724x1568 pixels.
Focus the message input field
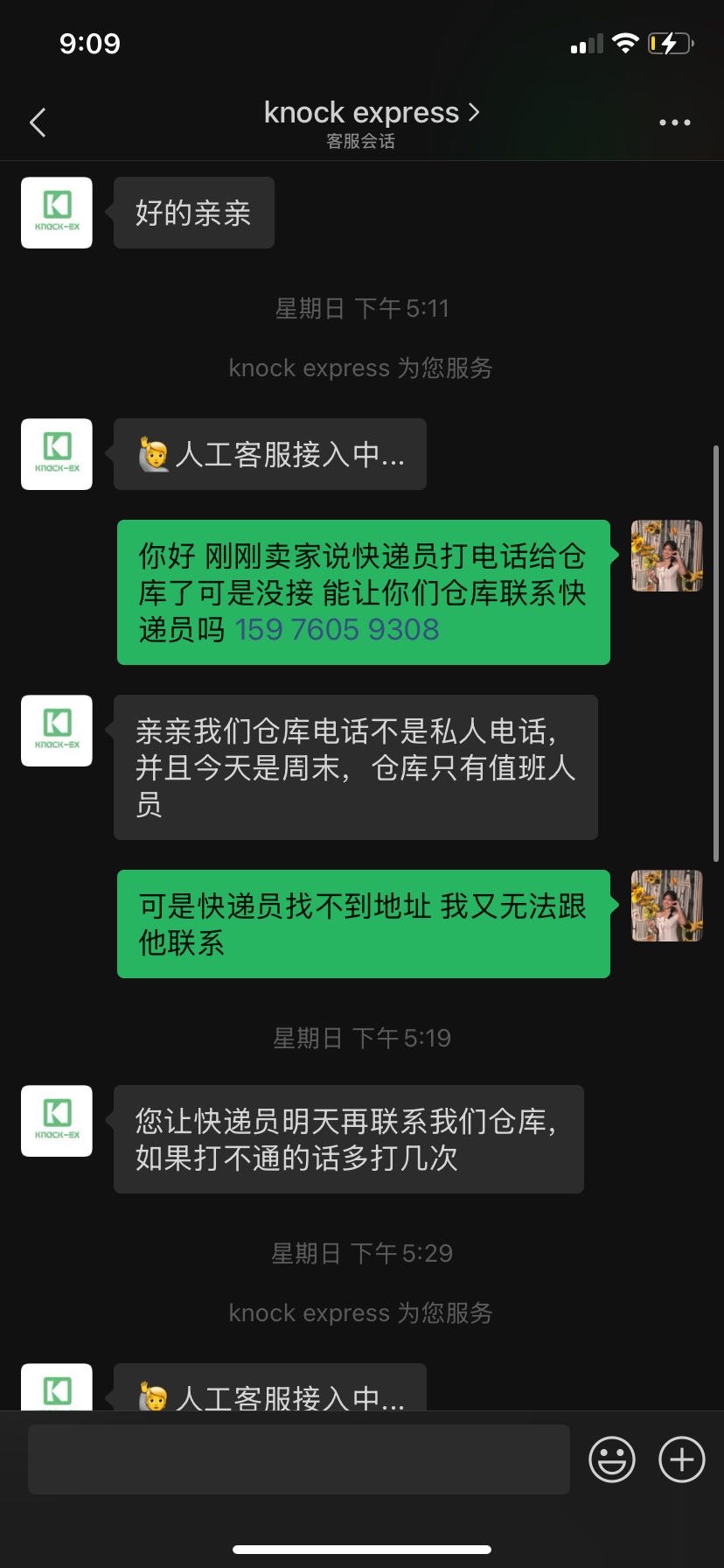click(298, 1459)
